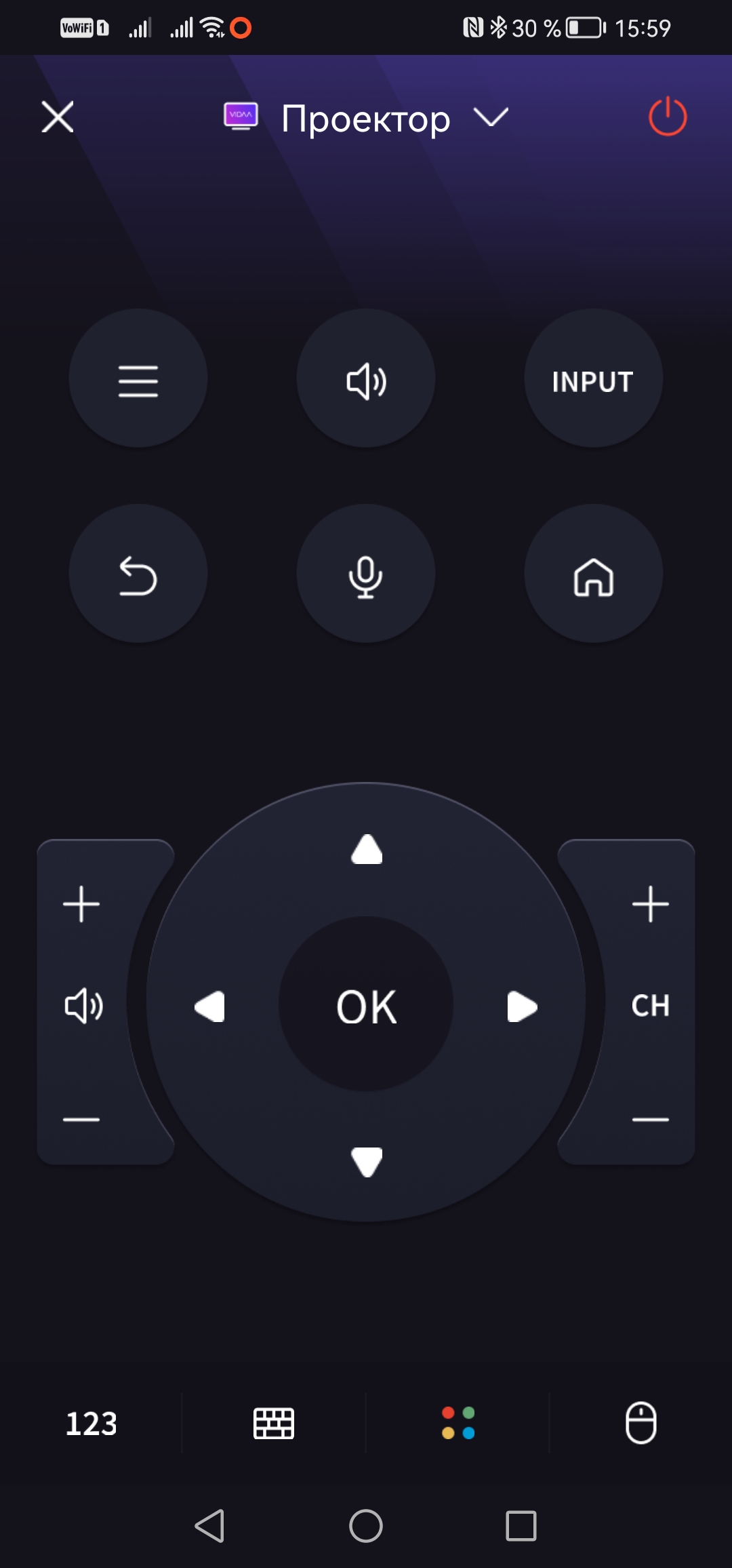Close the remote control screen
This screenshot has height=1568, width=732.
(x=58, y=117)
